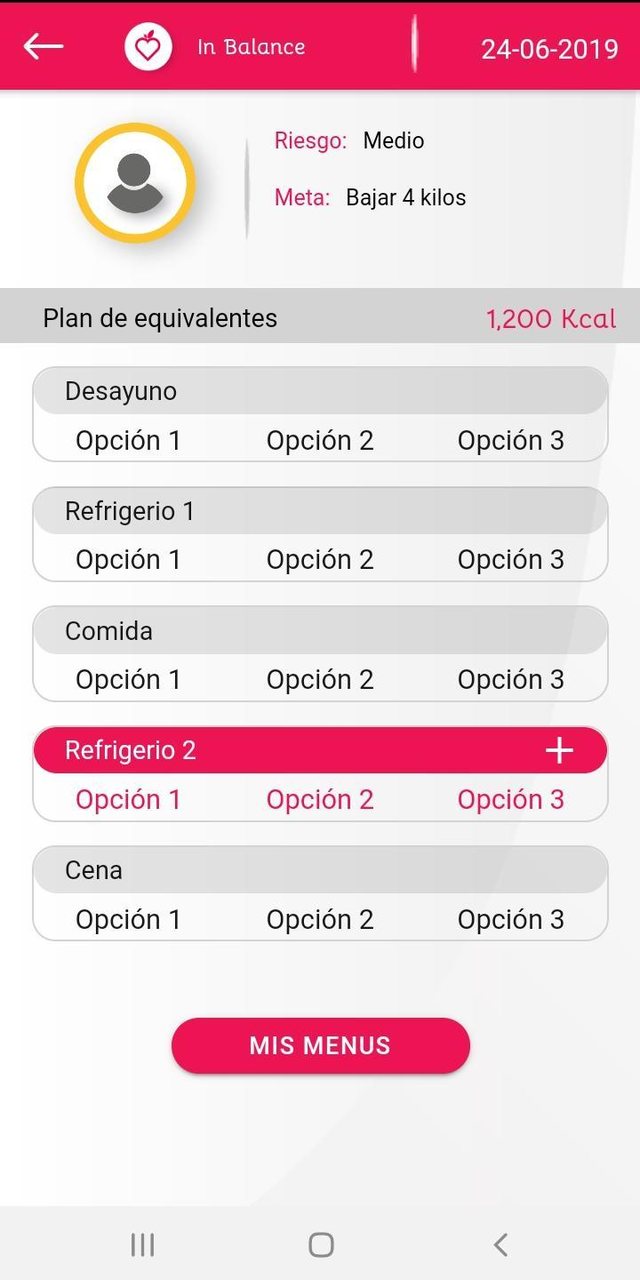Select Opción 1 under Refrigerio 2
Image resolution: width=640 pixels, height=1280 pixels.
pyautogui.click(x=128, y=800)
